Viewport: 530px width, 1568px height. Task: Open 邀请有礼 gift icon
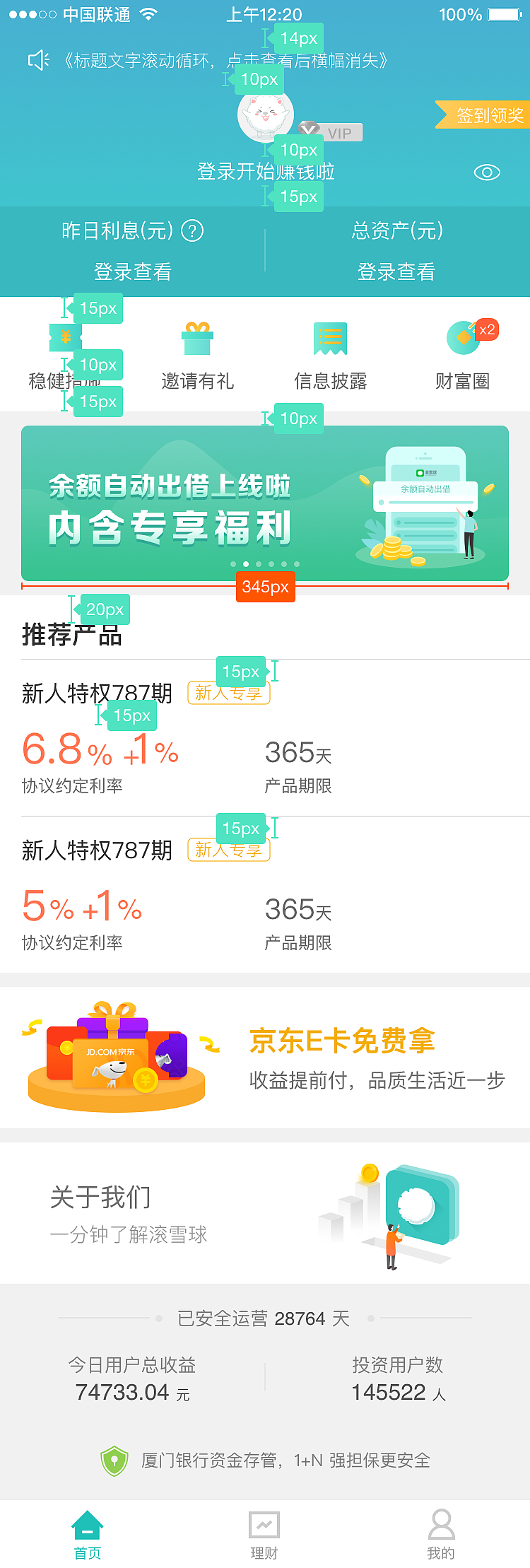[x=196, y=339]
